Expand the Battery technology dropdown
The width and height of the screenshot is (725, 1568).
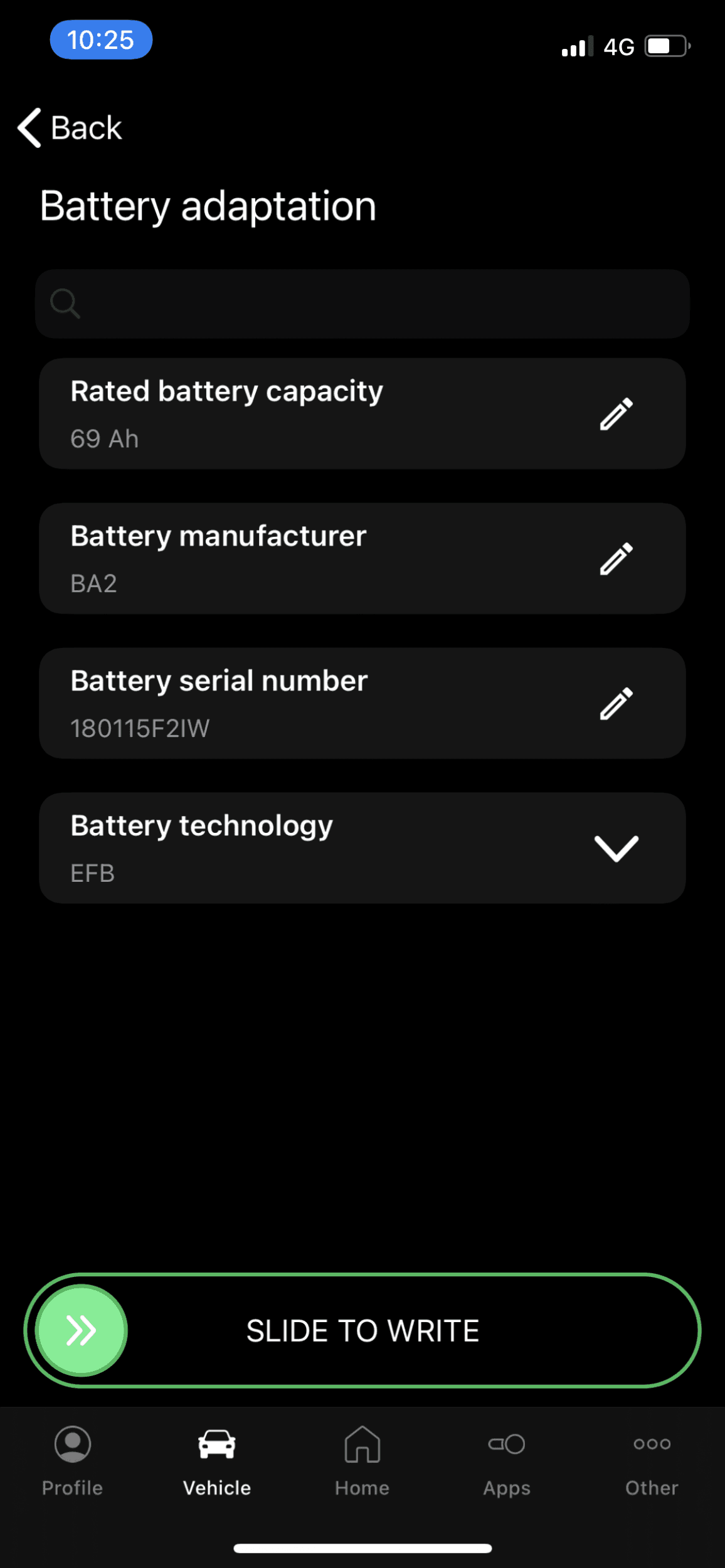(x=616, y=849)
